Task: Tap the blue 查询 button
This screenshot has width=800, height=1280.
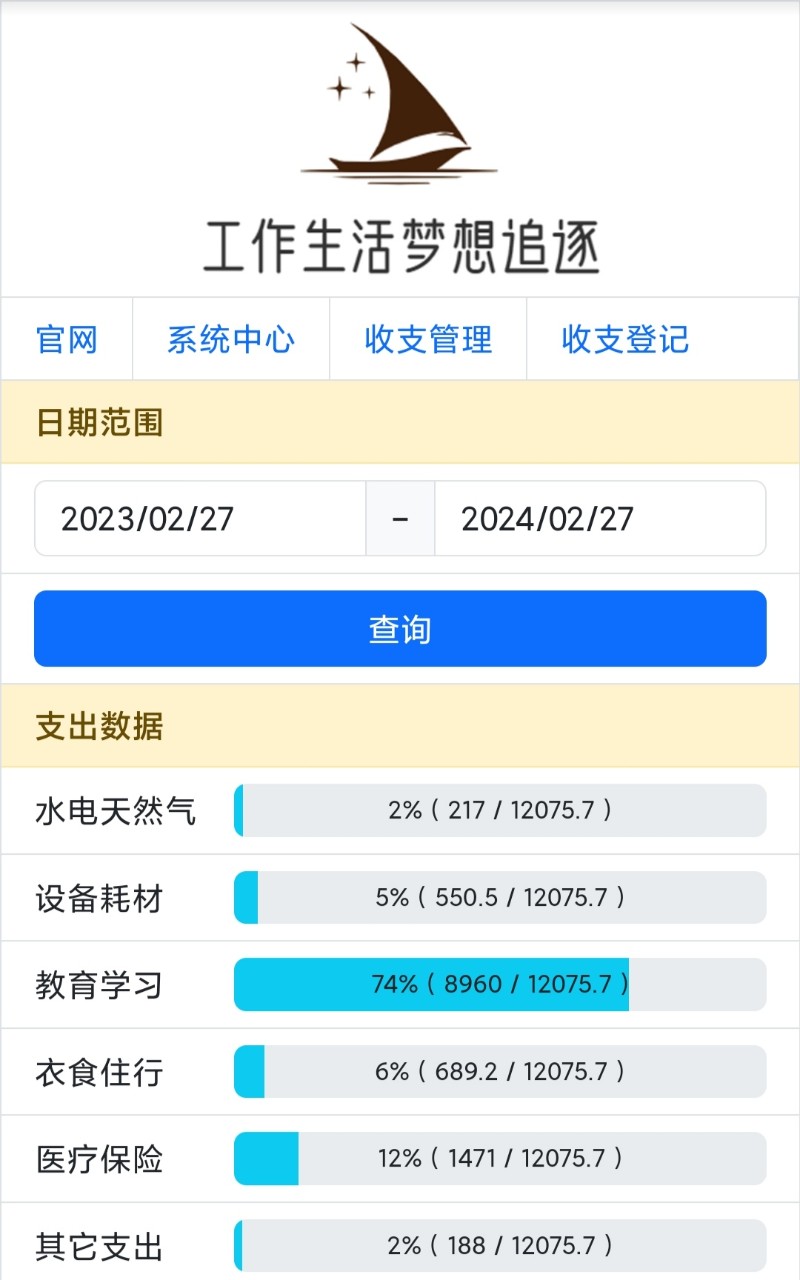Action: [x=400, y=629]
